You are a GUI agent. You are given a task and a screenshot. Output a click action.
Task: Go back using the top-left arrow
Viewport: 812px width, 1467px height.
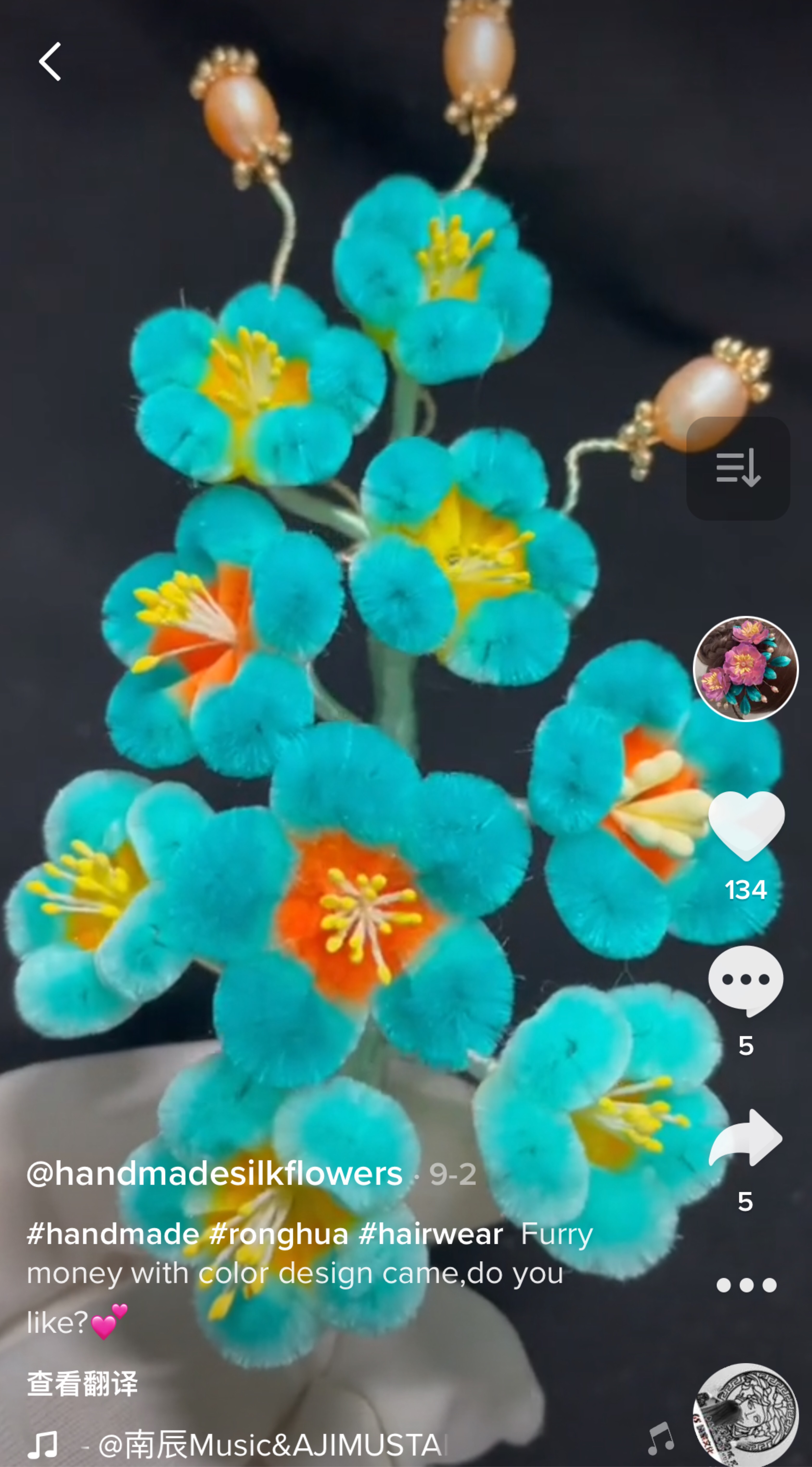pyautogui.click(x=50, y=62)
